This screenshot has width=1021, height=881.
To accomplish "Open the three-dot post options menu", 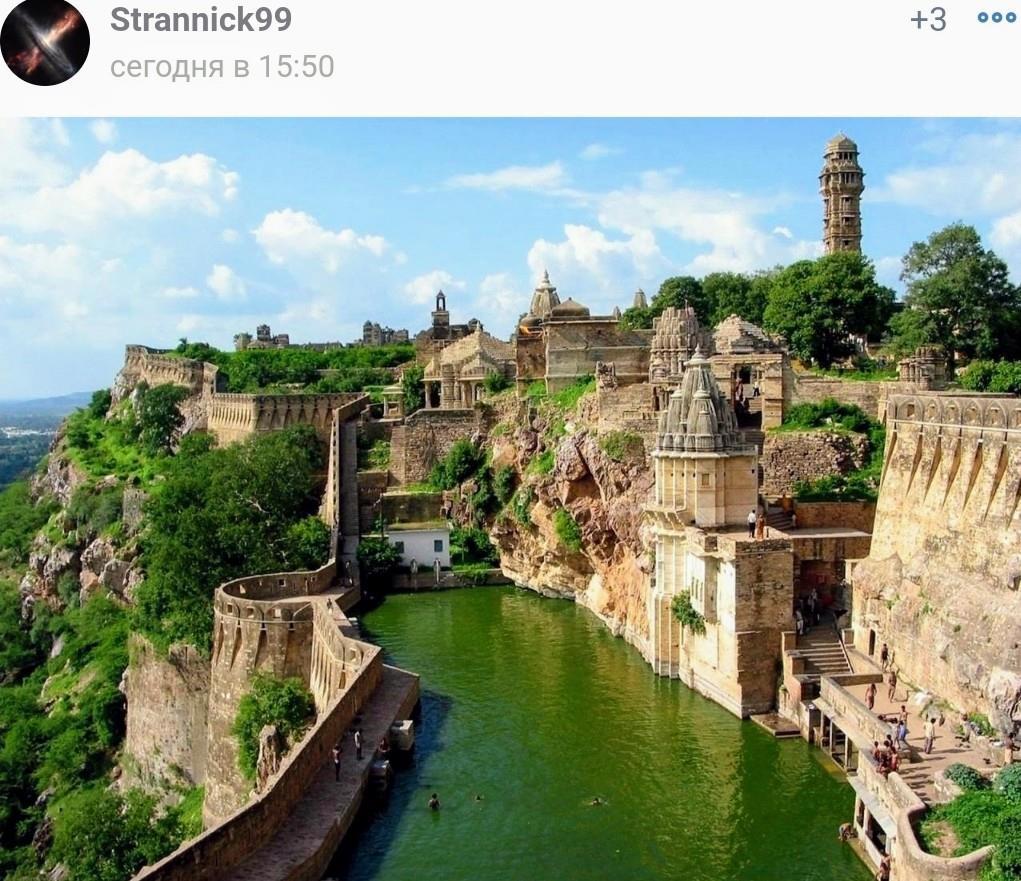I will pos(996,18).
